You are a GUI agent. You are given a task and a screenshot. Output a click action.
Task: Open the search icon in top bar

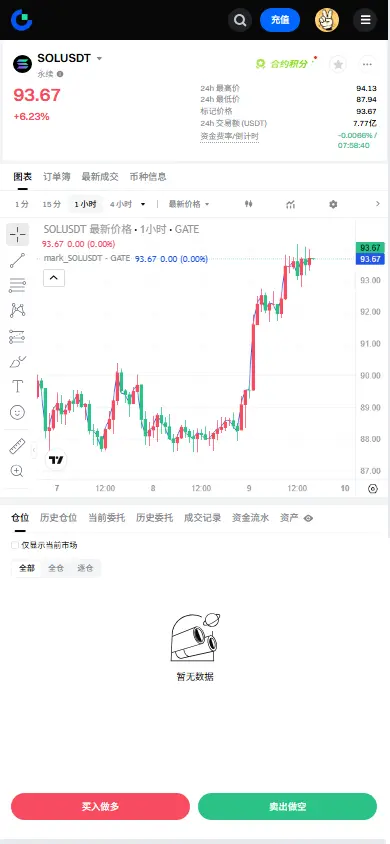pyautogui.click(x=240, y=20)
